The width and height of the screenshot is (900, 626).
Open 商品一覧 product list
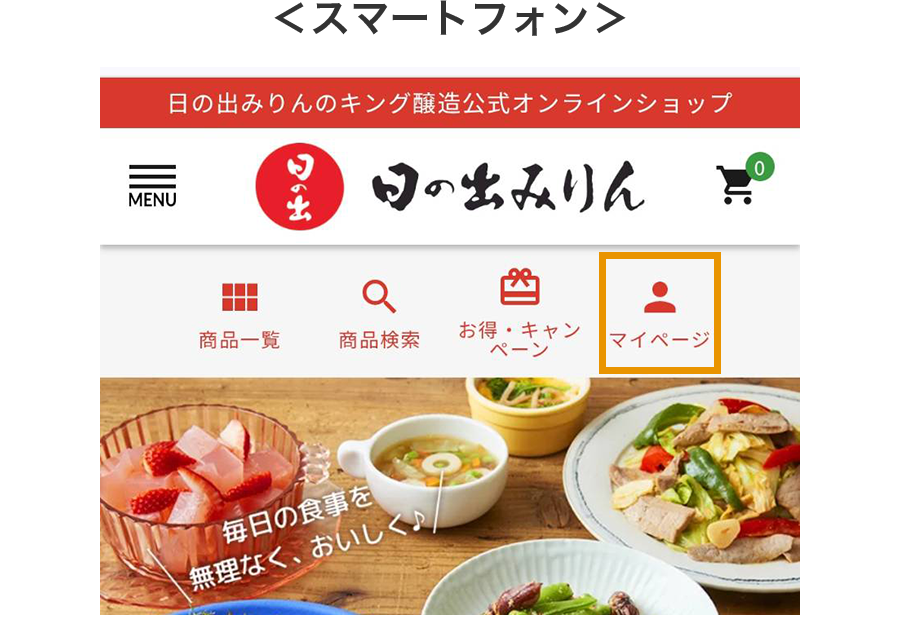pyautogui.click(x=239, y=314)
